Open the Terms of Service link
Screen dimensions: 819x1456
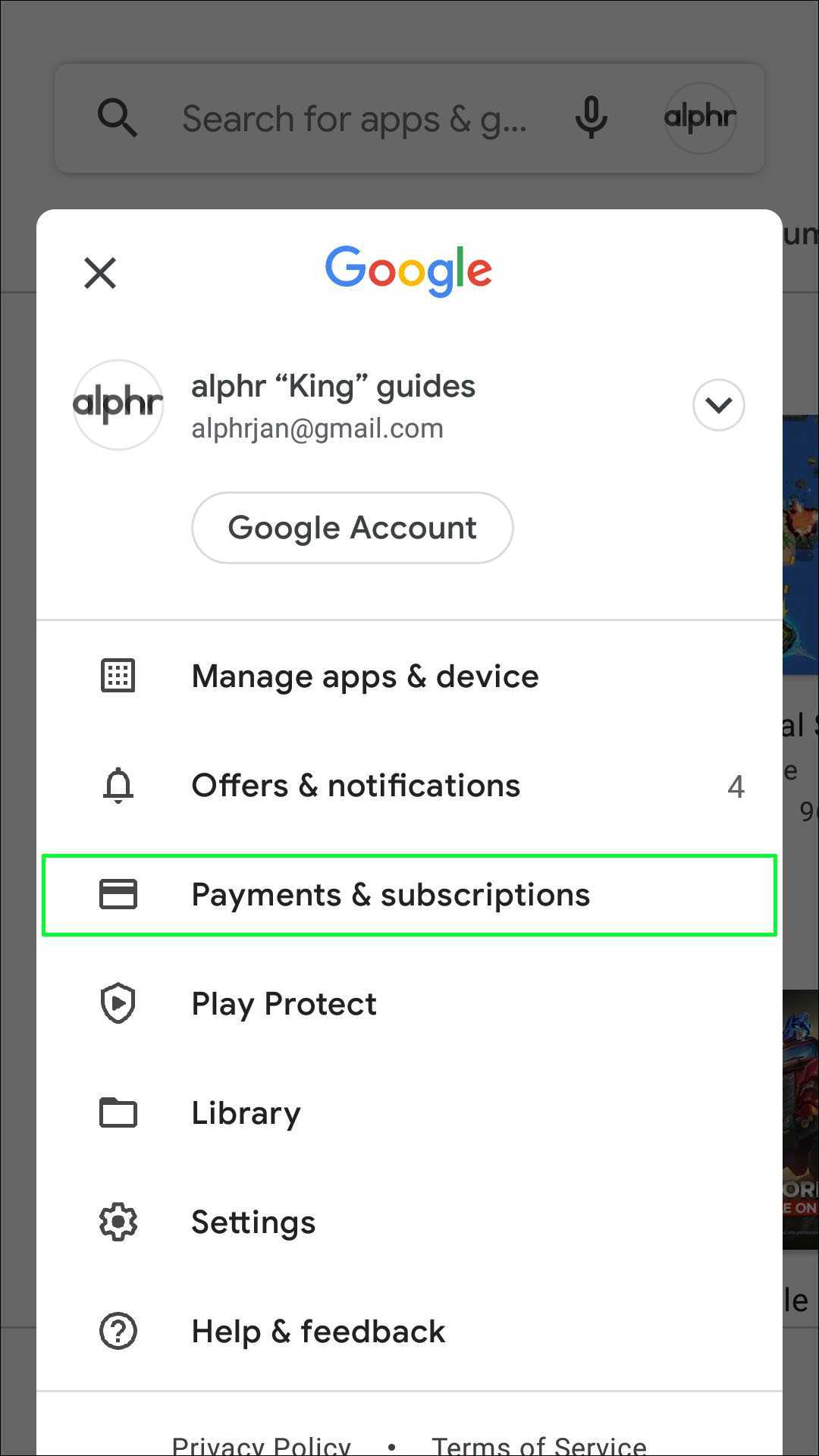pos(538,1445)
